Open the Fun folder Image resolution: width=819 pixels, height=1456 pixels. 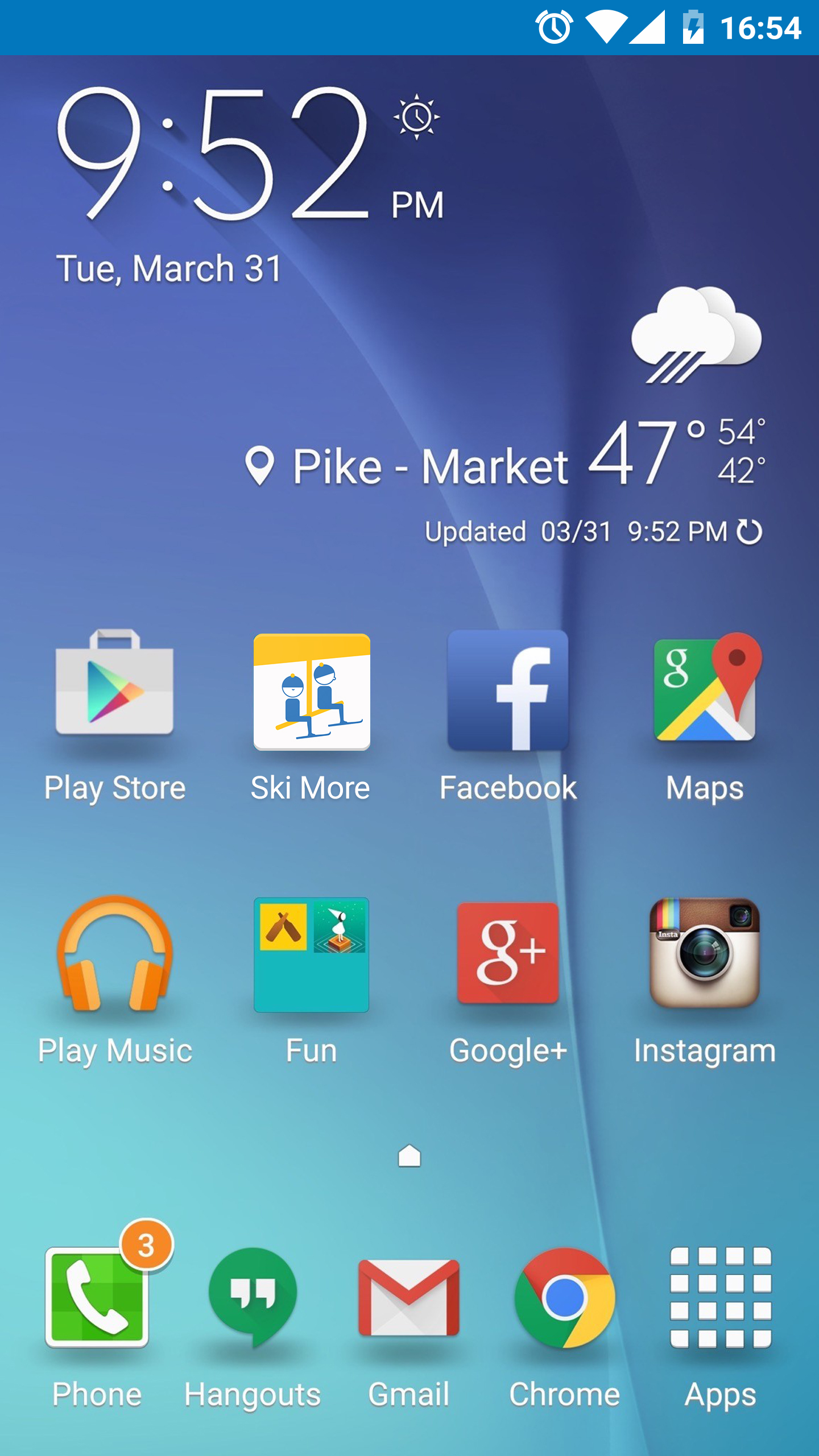pos(311,955)
